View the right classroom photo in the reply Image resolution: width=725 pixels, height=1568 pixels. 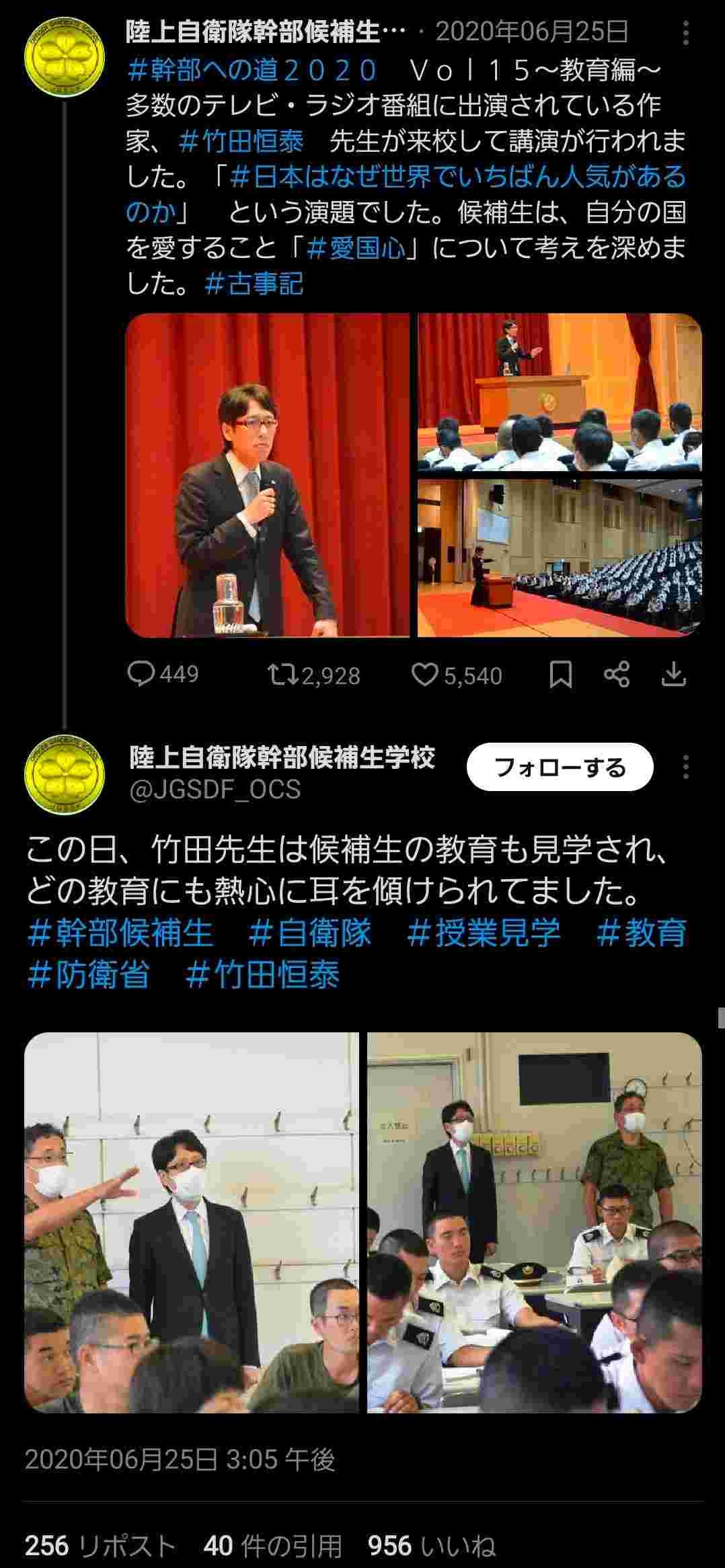click(x=535, y=1223)
